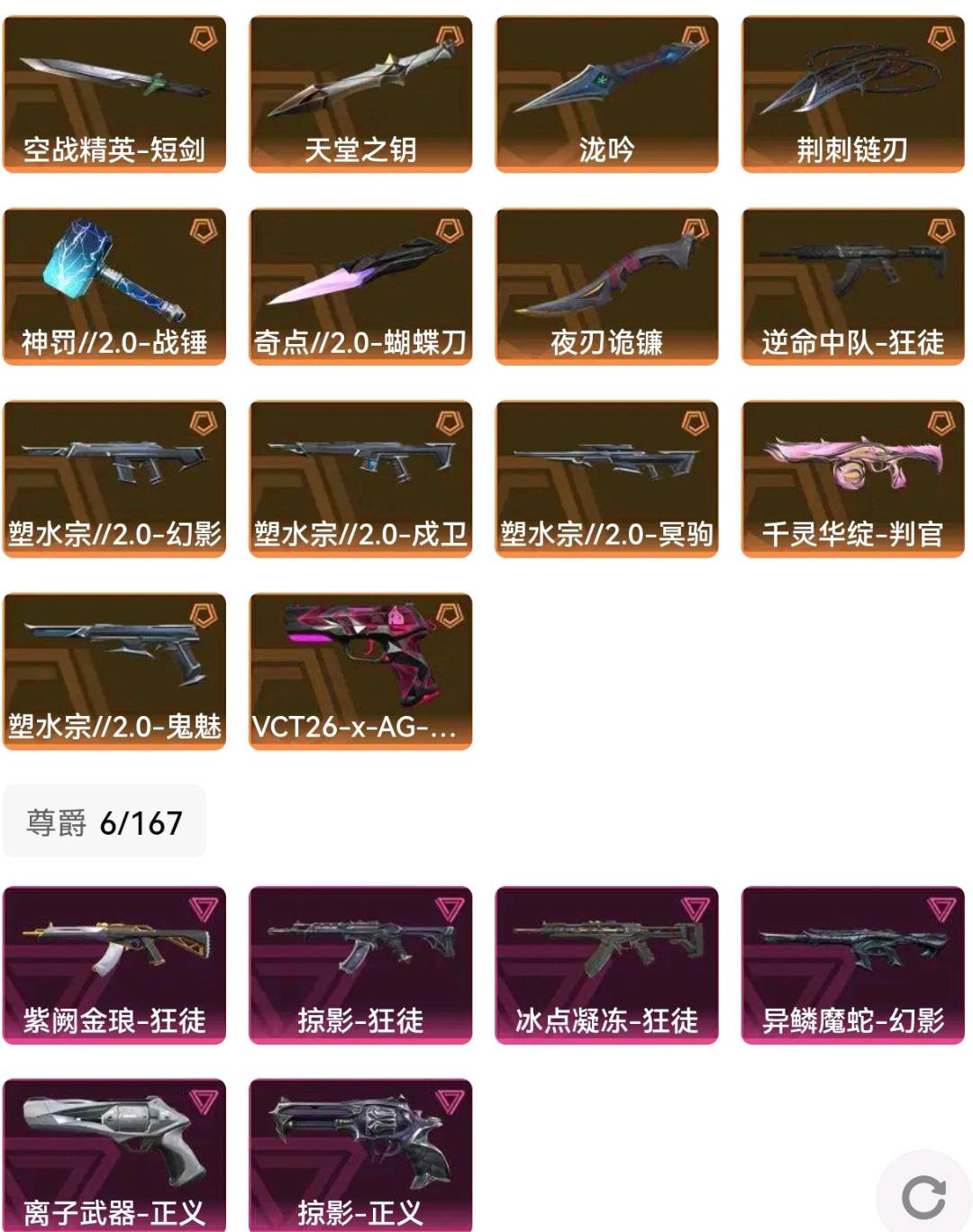
Task: Open the 夜刃诡镰 skin card
Action: [x=606, y=286]
